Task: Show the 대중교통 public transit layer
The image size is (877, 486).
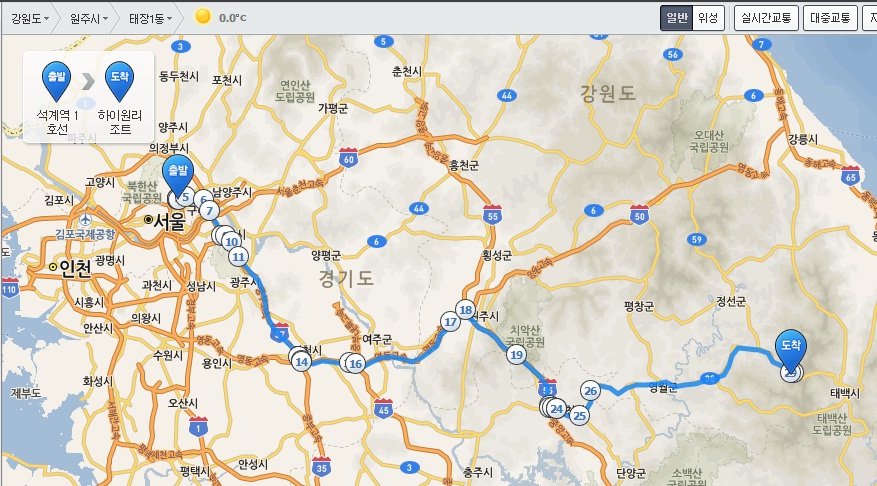Action: coord(830,17)
